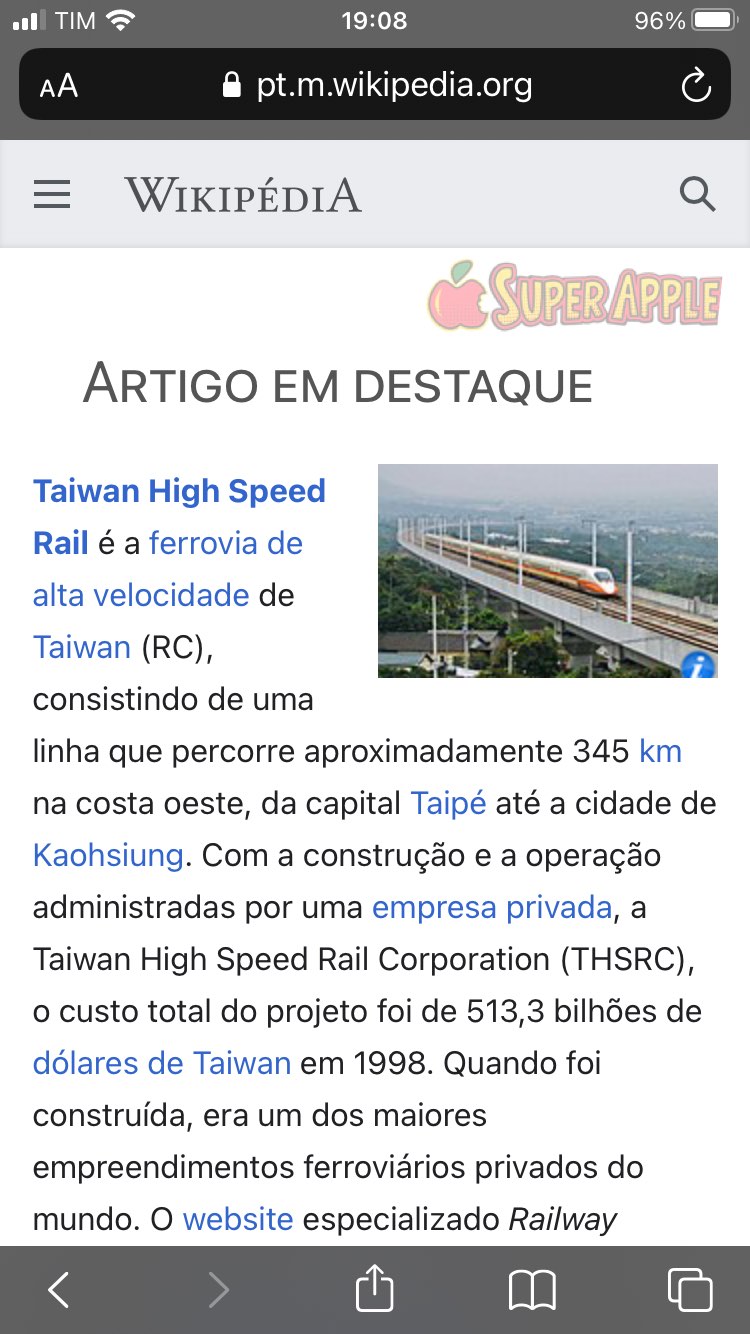The image size is (750, 1334).
Task: Reload the page in Safari
Action: pos(695,86)
